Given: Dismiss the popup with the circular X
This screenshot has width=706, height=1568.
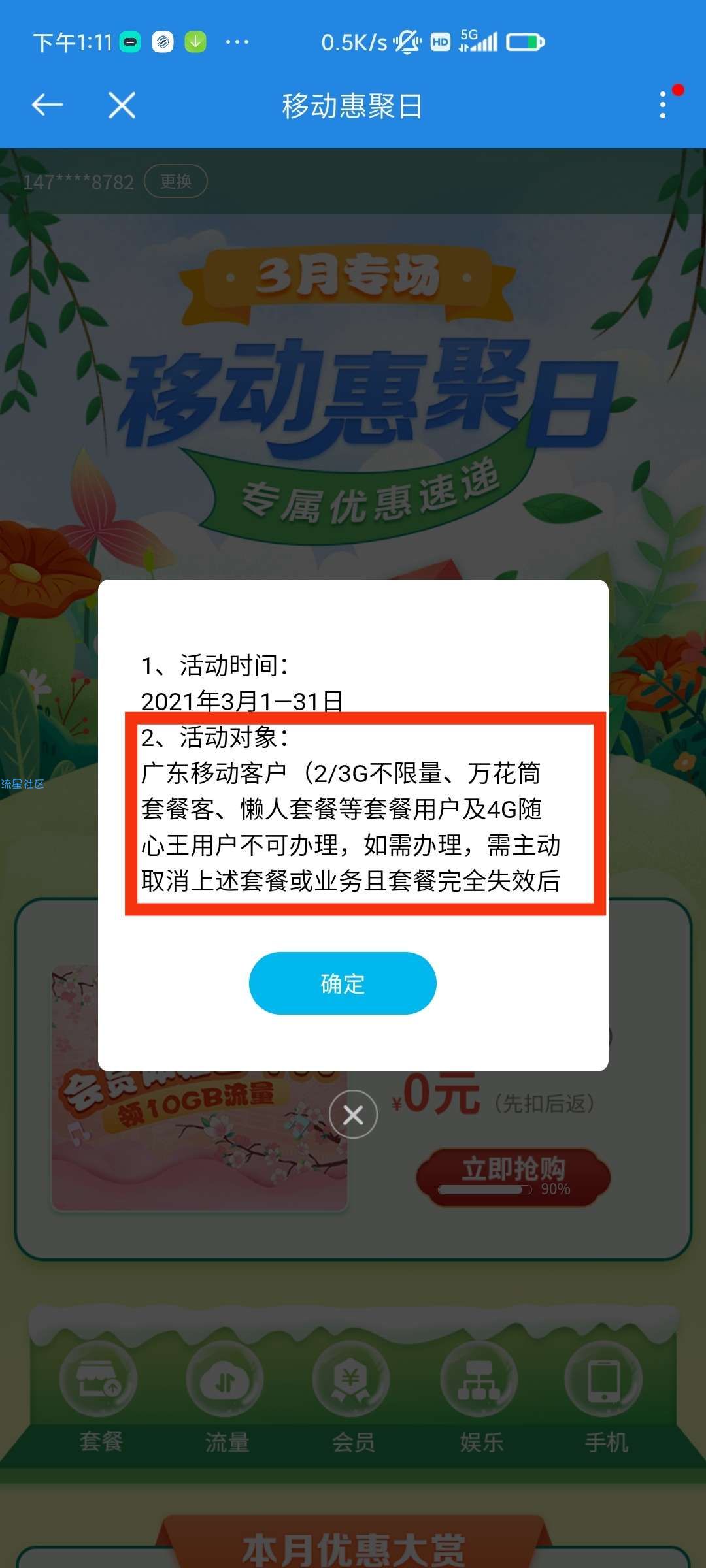Looking at the screenshot, I should coord(353,1115).
